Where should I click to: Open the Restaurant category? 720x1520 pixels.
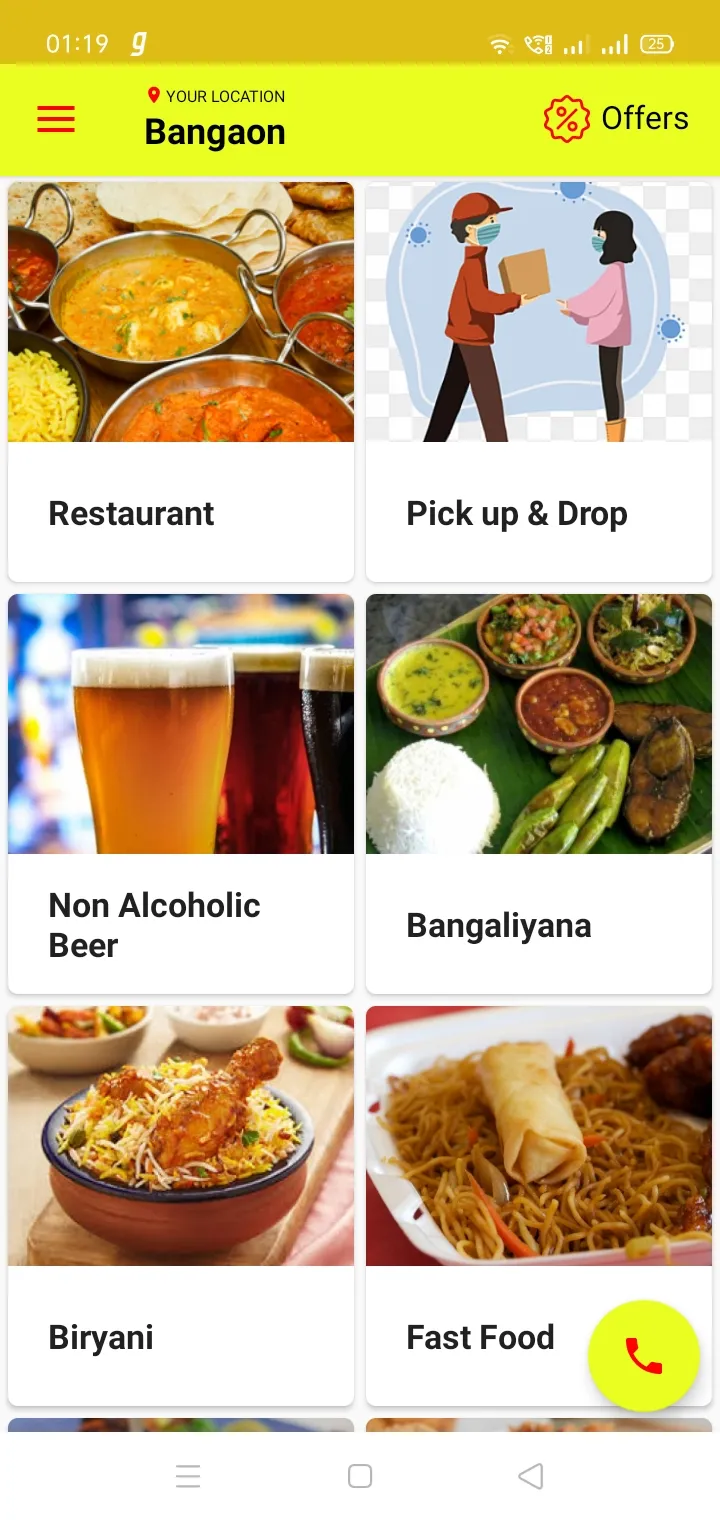[x=181, y=381]
